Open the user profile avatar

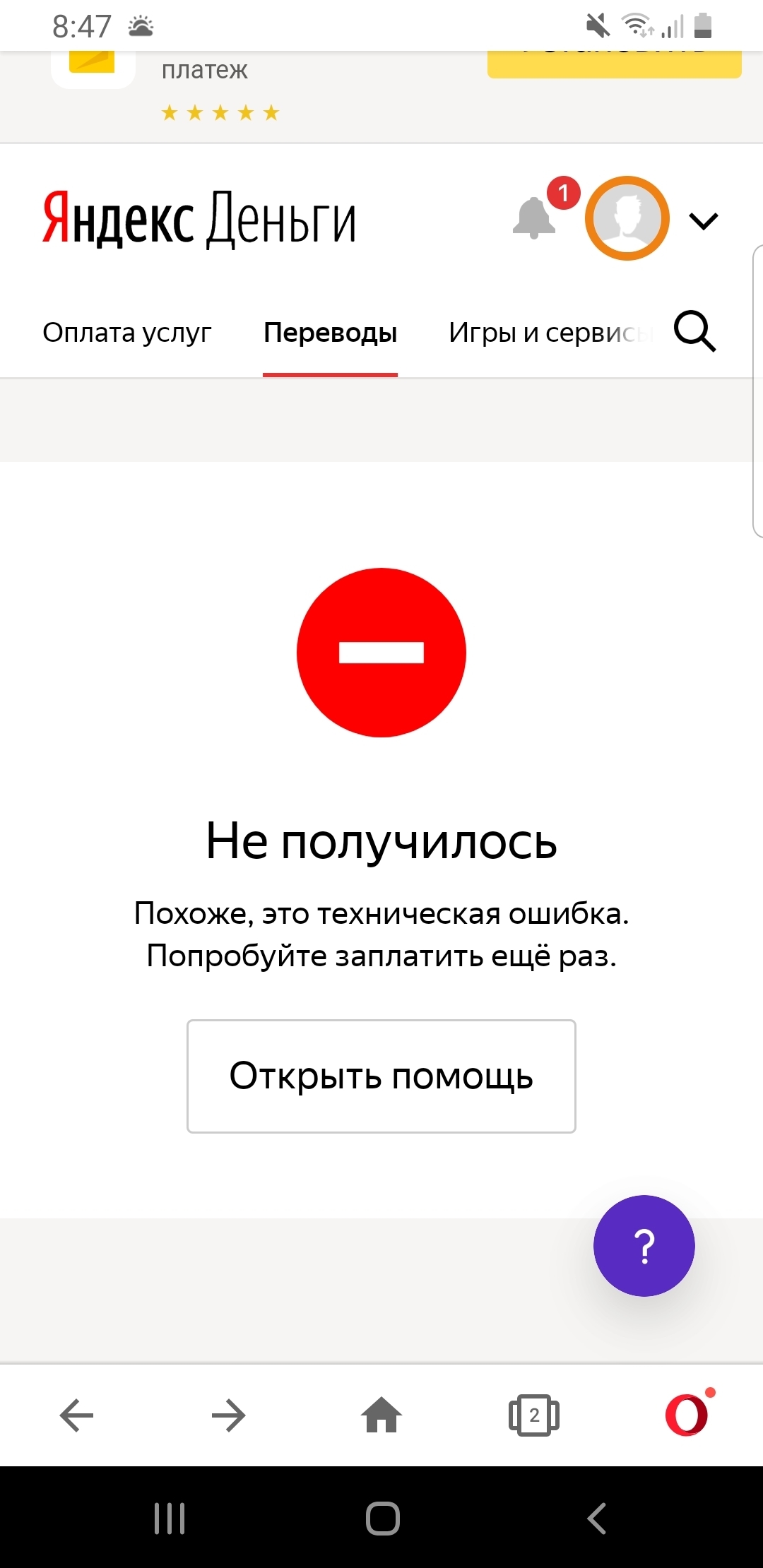[x=627, y=218]
